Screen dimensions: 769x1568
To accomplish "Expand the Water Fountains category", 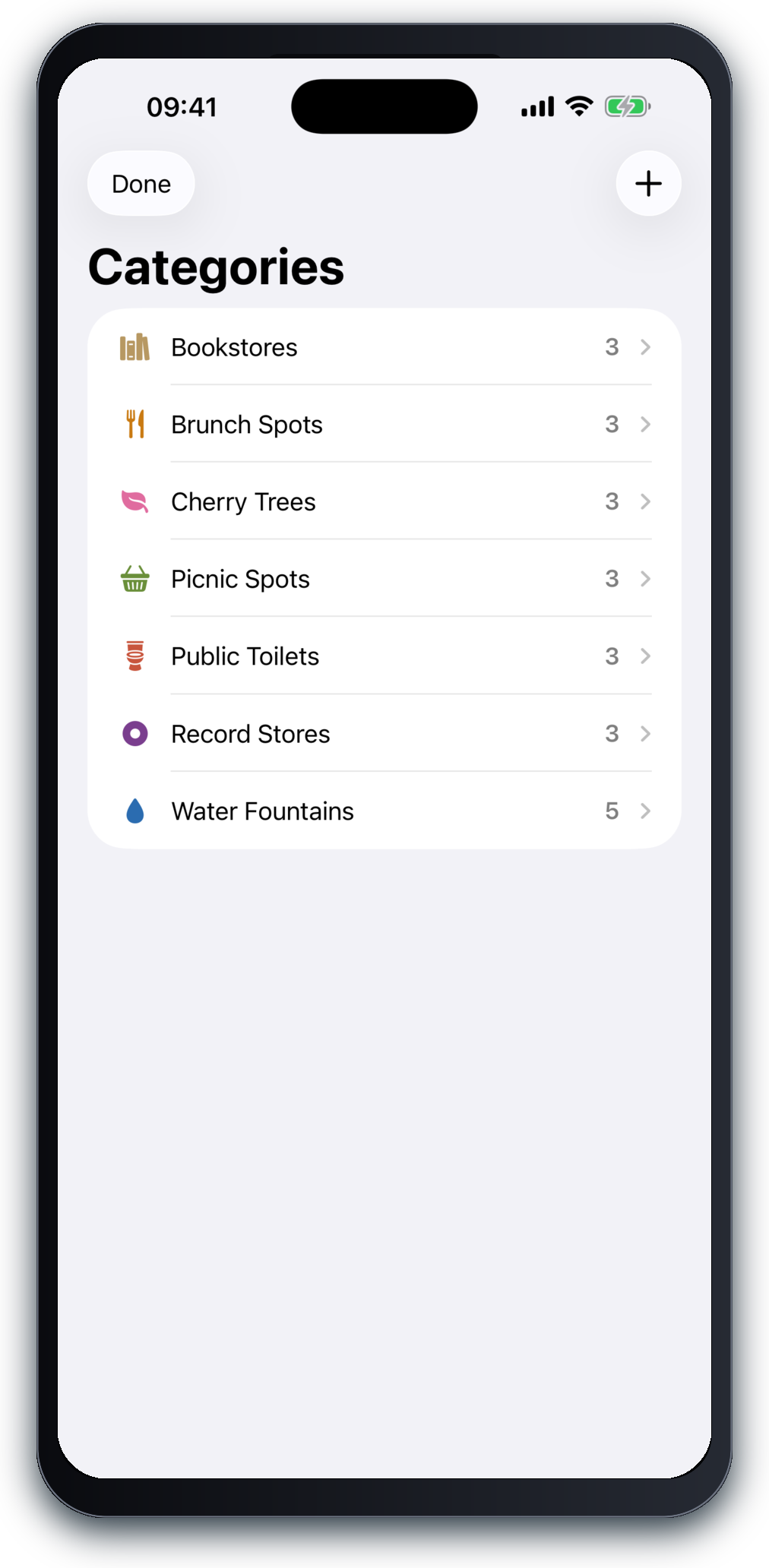I will click(645, 811).
